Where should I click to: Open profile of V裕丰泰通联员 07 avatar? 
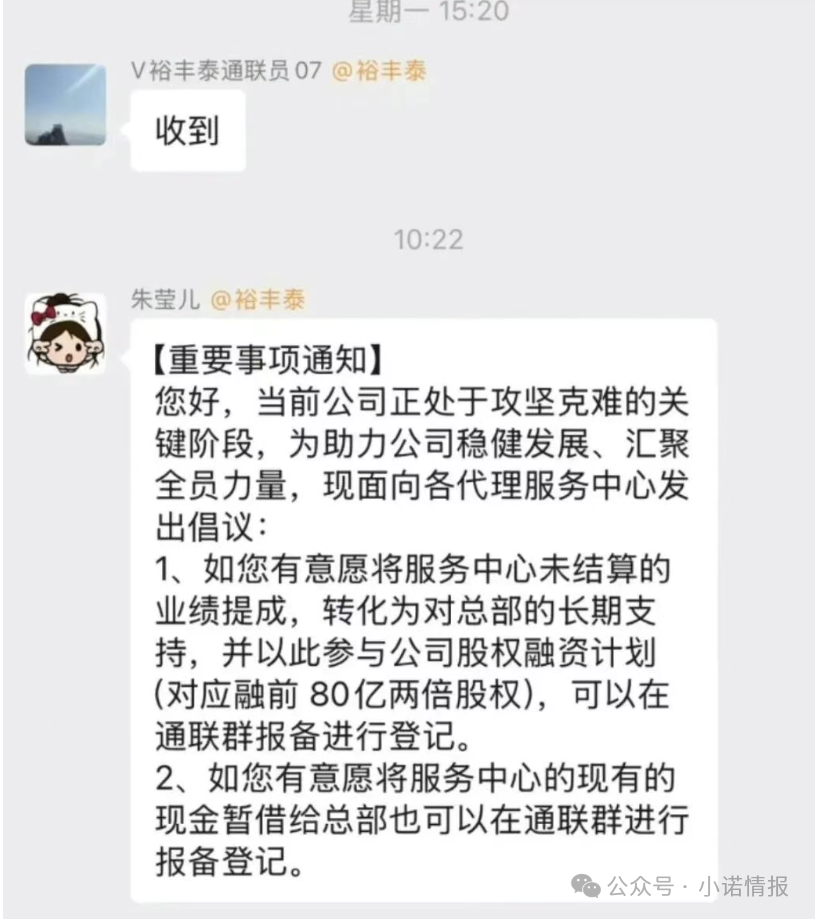tap(65, 105)
